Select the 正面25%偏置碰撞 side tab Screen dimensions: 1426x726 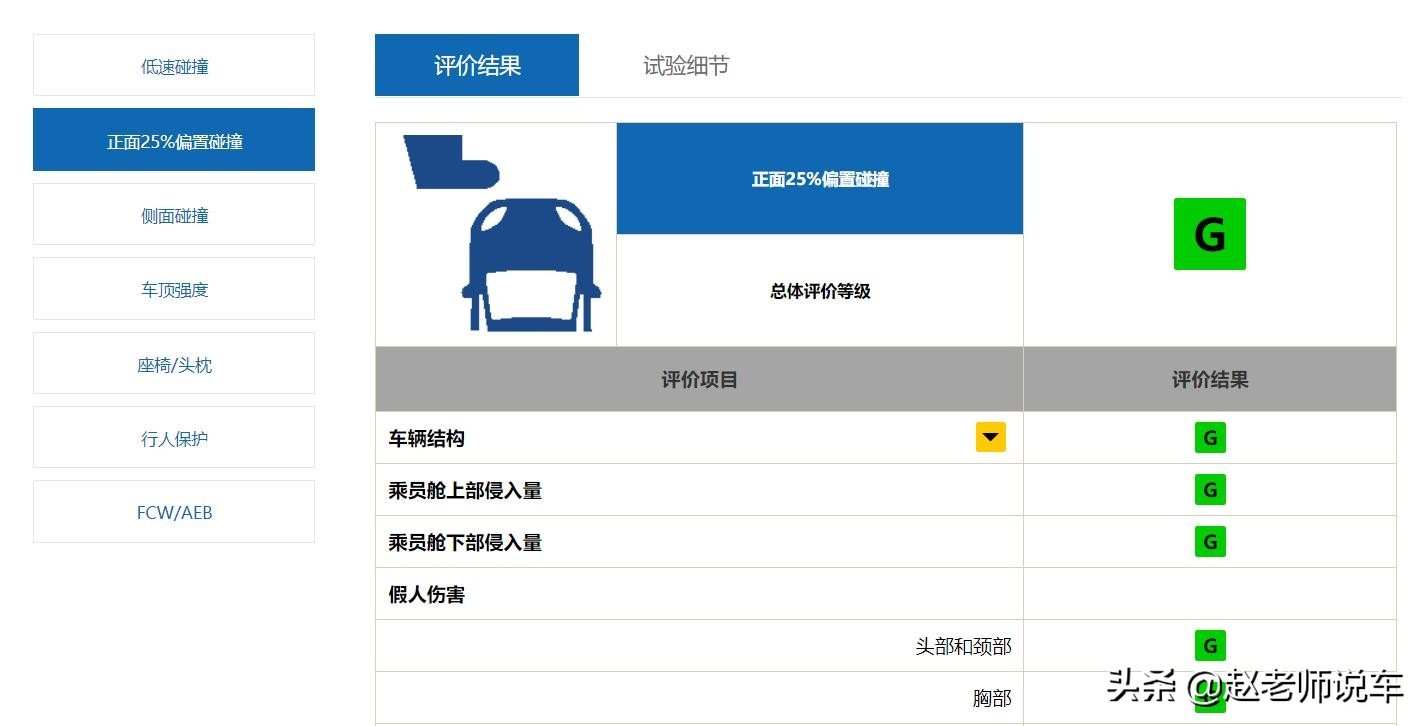pyautogui.click(x=174, y=141)
